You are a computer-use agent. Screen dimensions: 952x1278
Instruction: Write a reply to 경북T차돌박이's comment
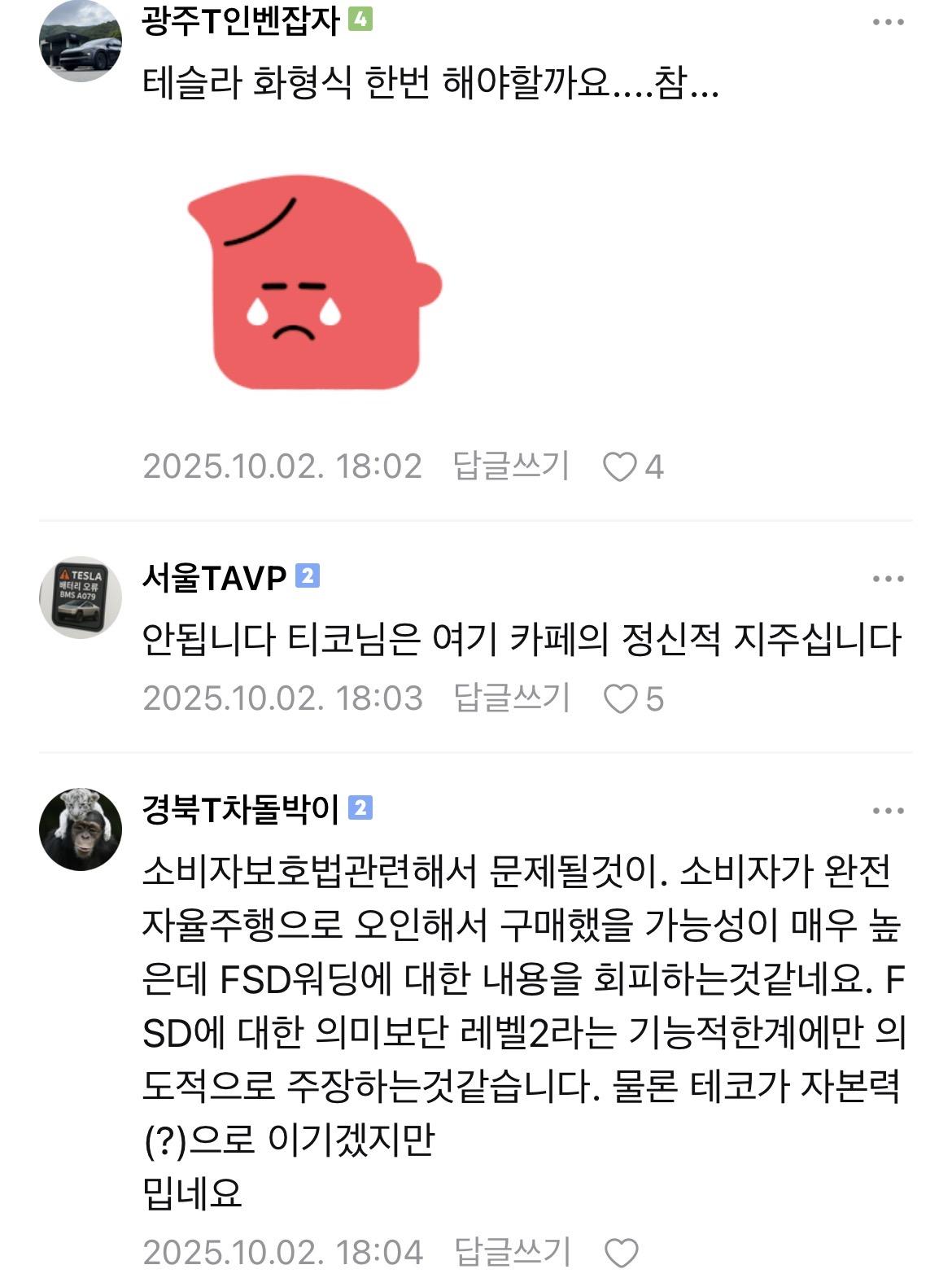point(511,1252)
